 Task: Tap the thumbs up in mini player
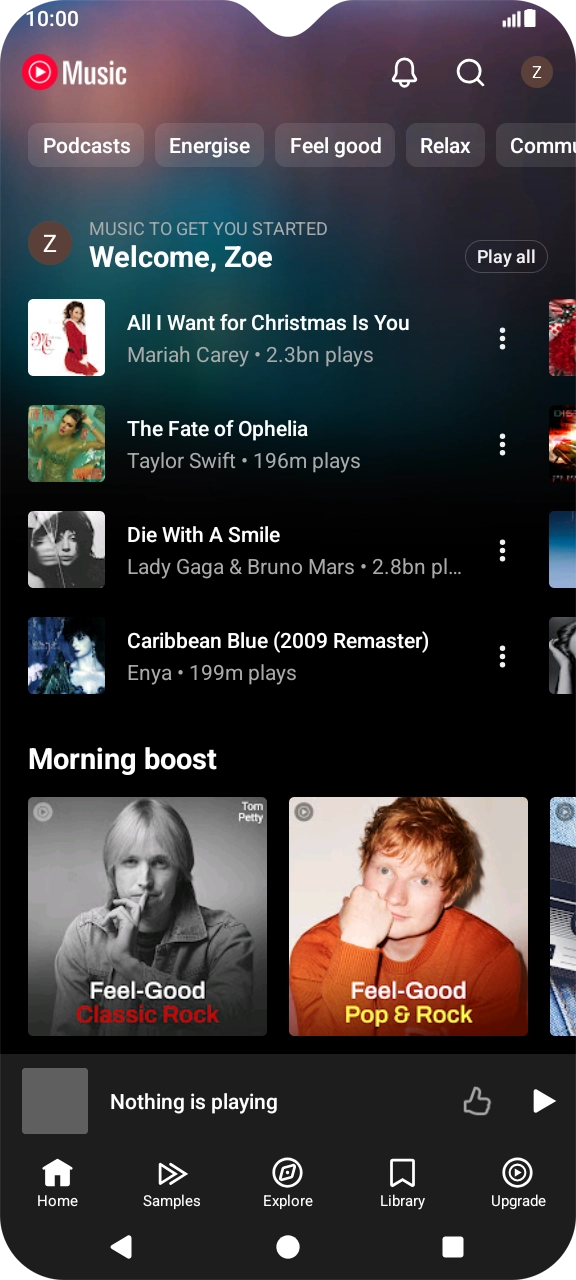(x=477, y=1102)
